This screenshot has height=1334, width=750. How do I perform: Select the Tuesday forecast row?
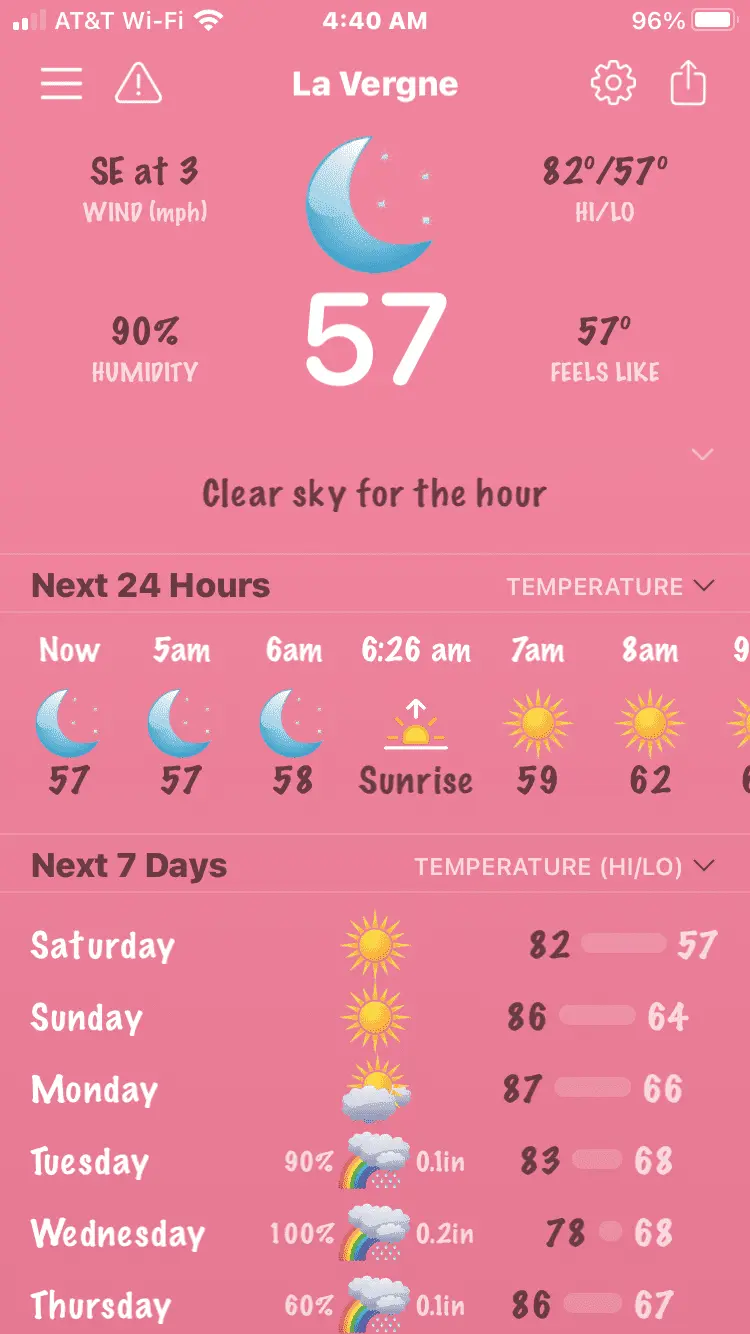pos(375,1161)
